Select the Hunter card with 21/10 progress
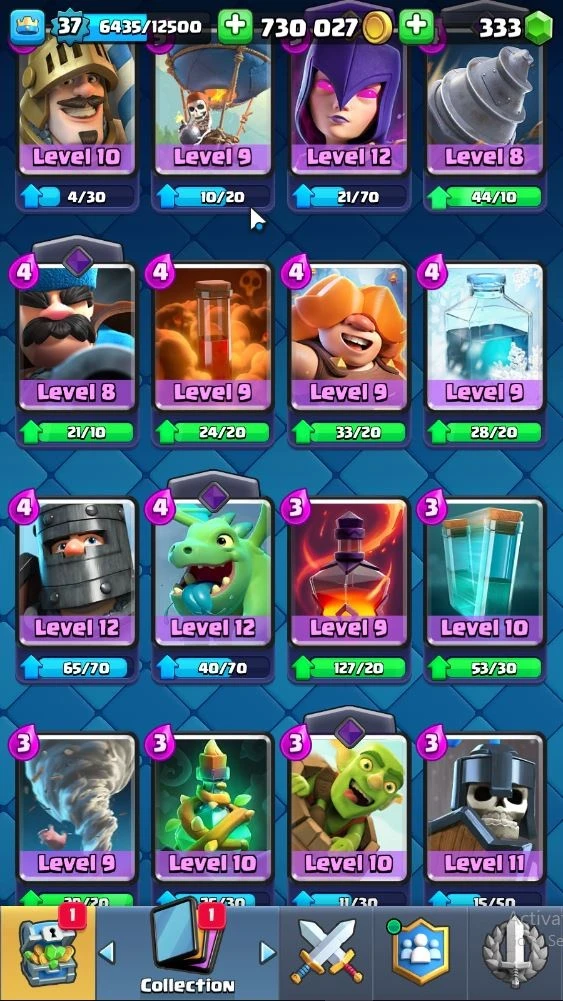The height and width of the screenshot is (1001, 563). (77, 336)
